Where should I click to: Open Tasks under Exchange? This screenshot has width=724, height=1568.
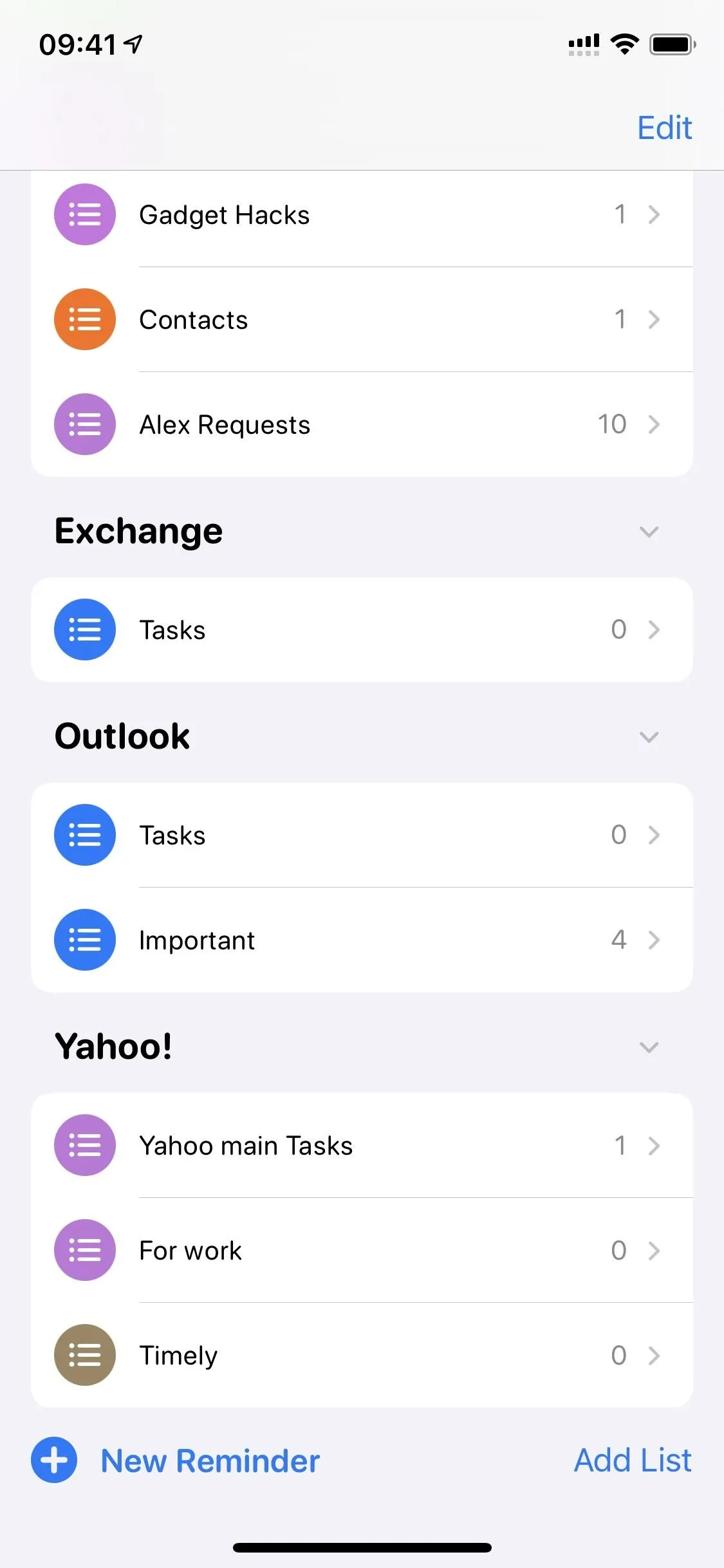pyautogui.click(x=362, y=630)
